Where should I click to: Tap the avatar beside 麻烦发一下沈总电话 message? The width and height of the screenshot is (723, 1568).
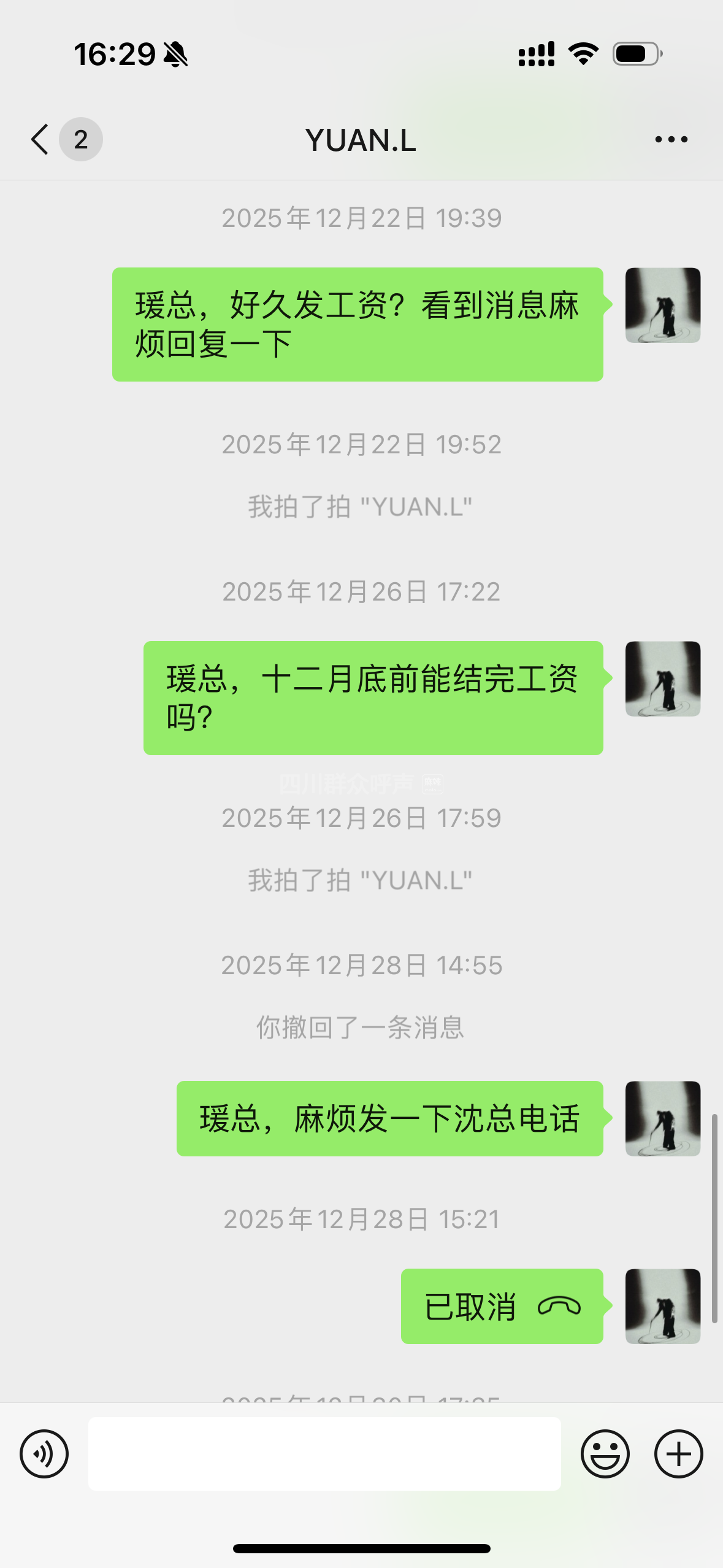(x=662, y=1118)
